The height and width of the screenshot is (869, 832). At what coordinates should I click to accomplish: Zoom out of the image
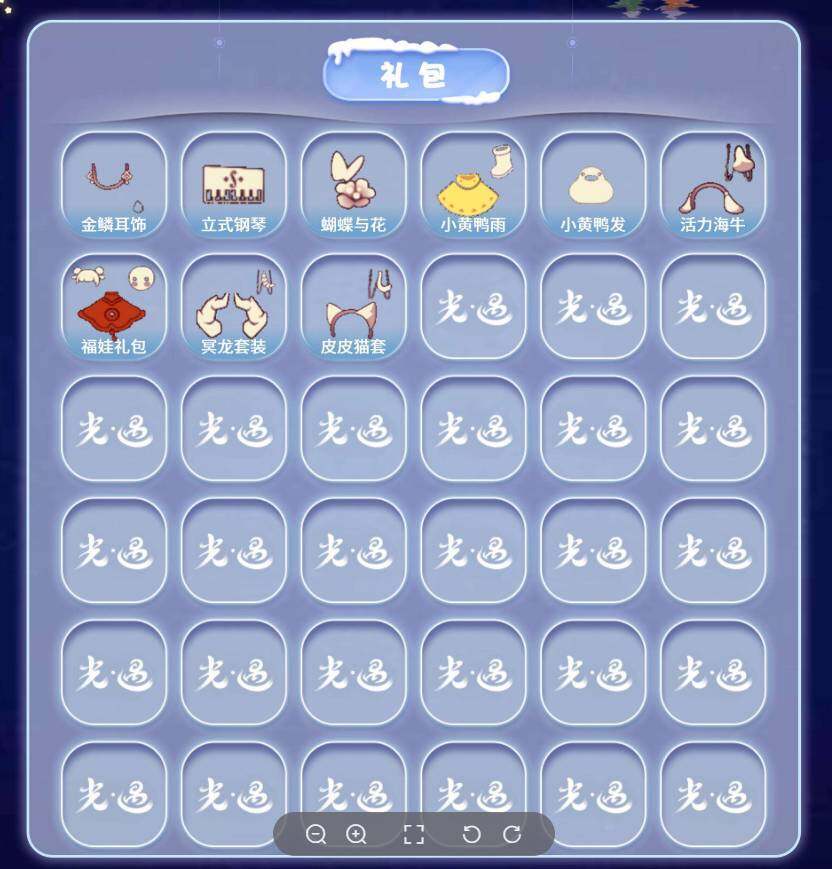coord(316,834)
